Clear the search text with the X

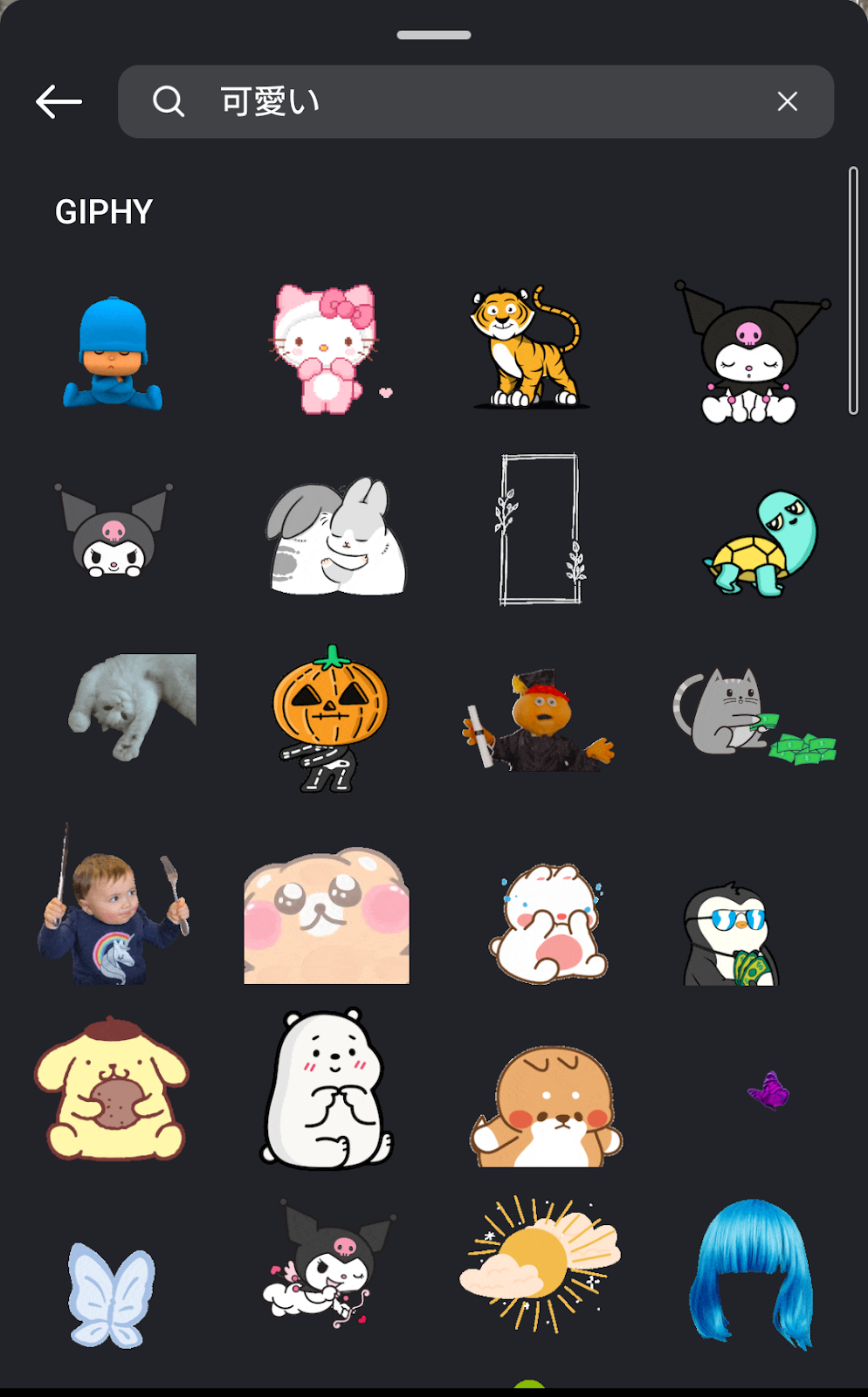click(787, 102)
